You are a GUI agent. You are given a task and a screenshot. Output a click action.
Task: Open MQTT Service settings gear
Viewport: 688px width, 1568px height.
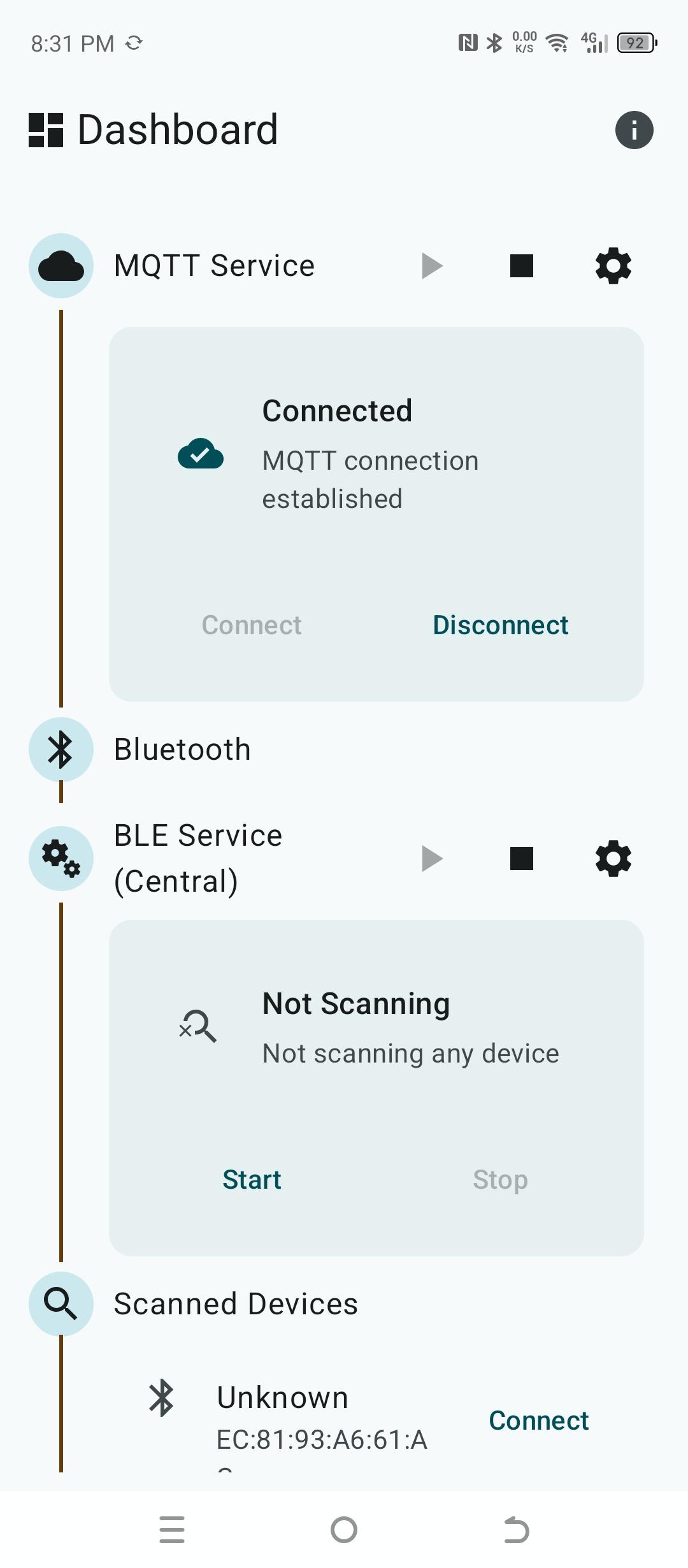click(x=613, y=266)
